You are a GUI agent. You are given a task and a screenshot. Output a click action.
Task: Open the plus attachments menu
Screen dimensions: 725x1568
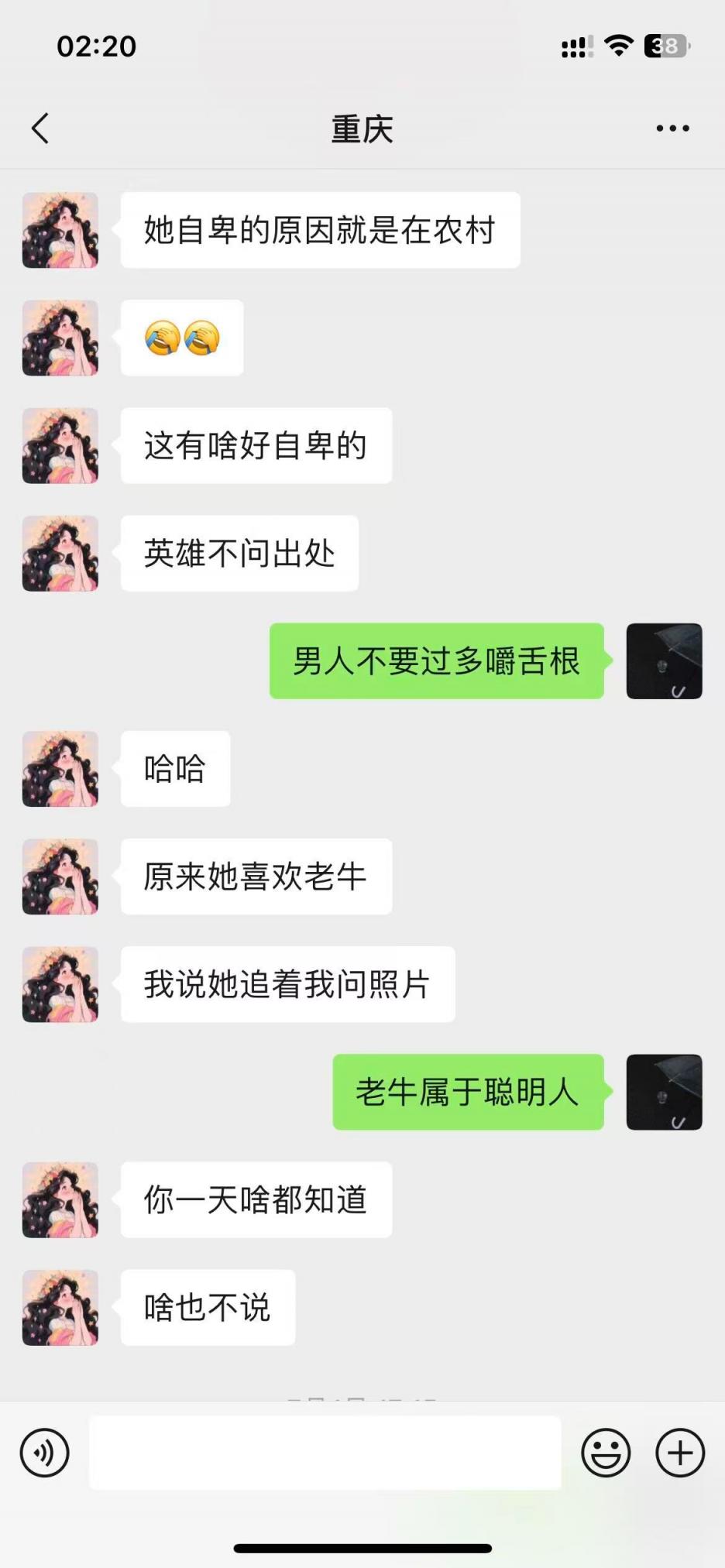pyautogui.click(x=680, y=1453)
